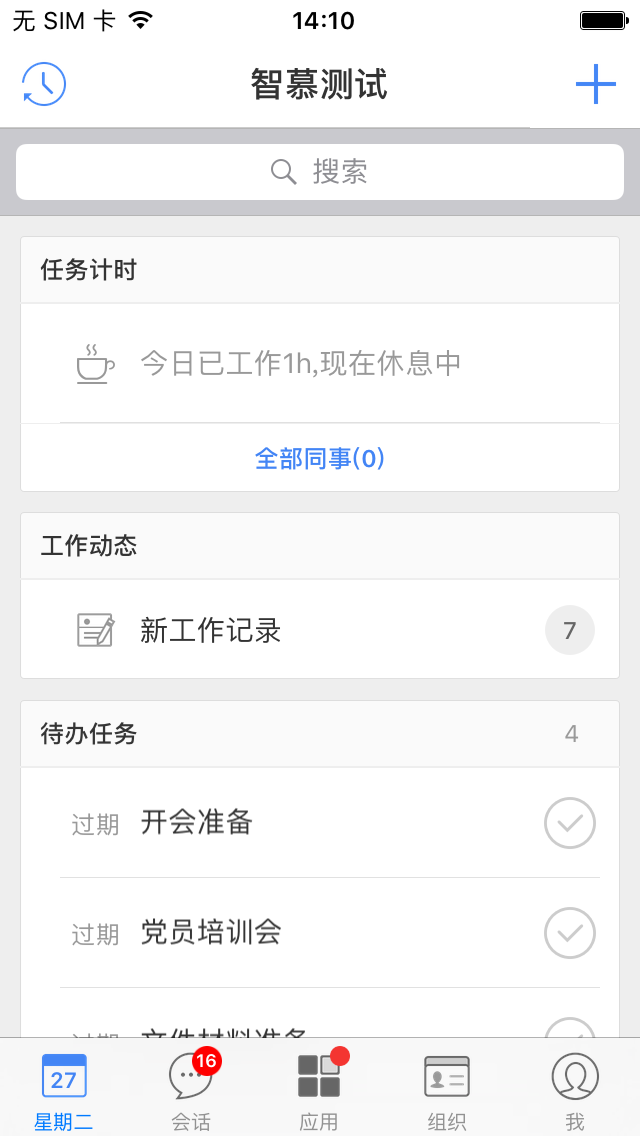The width and height of the screenshot is (640, 1136).
Task: Open the history clock icon
Action: point(44,85)
